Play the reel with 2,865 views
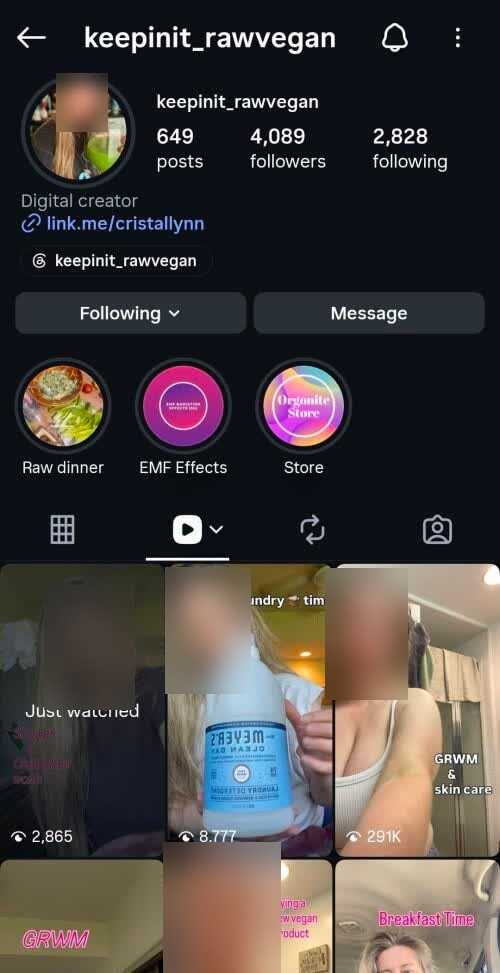500x973 pixels. [x=82, y=710]
